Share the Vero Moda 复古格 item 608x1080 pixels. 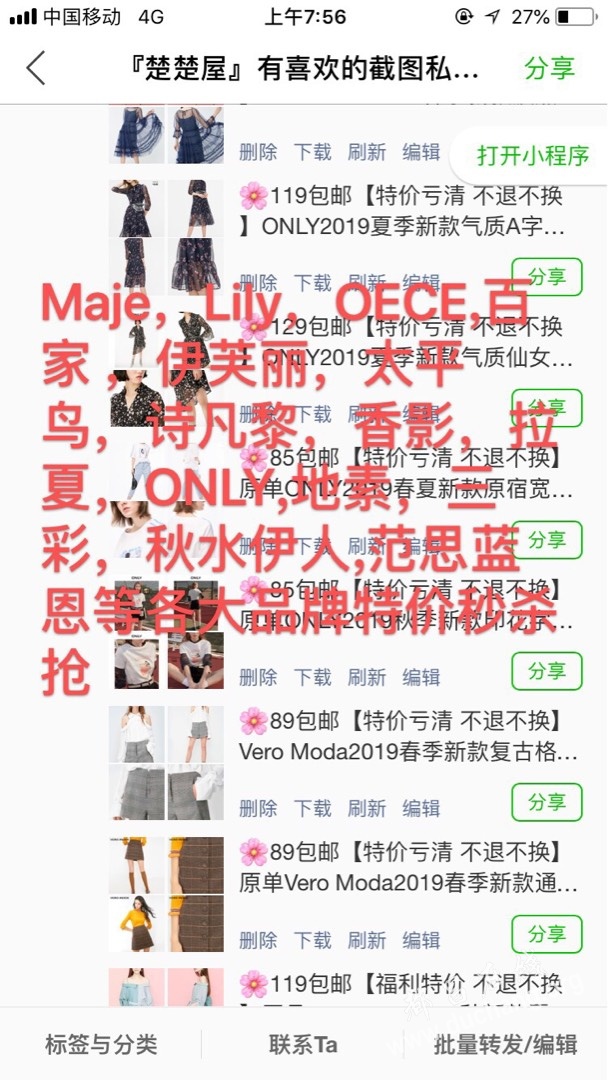[x=546, y=802]
